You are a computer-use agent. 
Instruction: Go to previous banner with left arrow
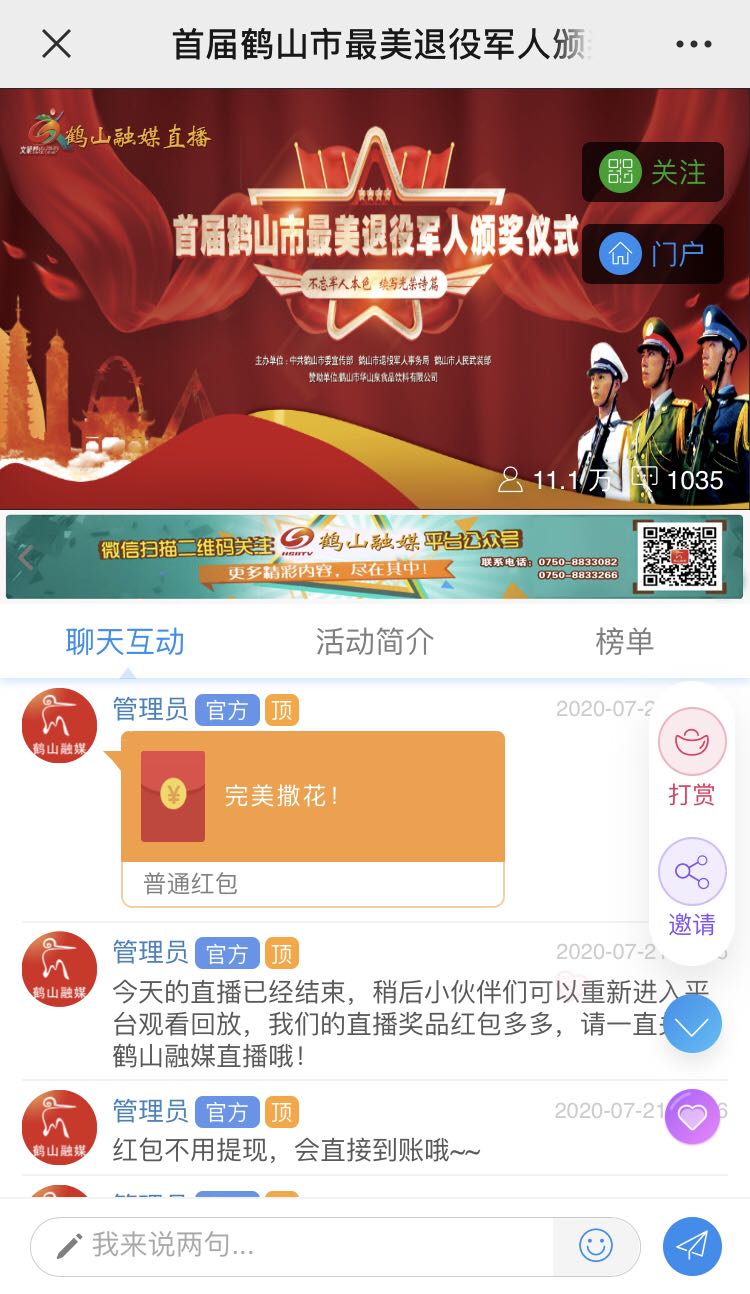[x=26, y=558]
